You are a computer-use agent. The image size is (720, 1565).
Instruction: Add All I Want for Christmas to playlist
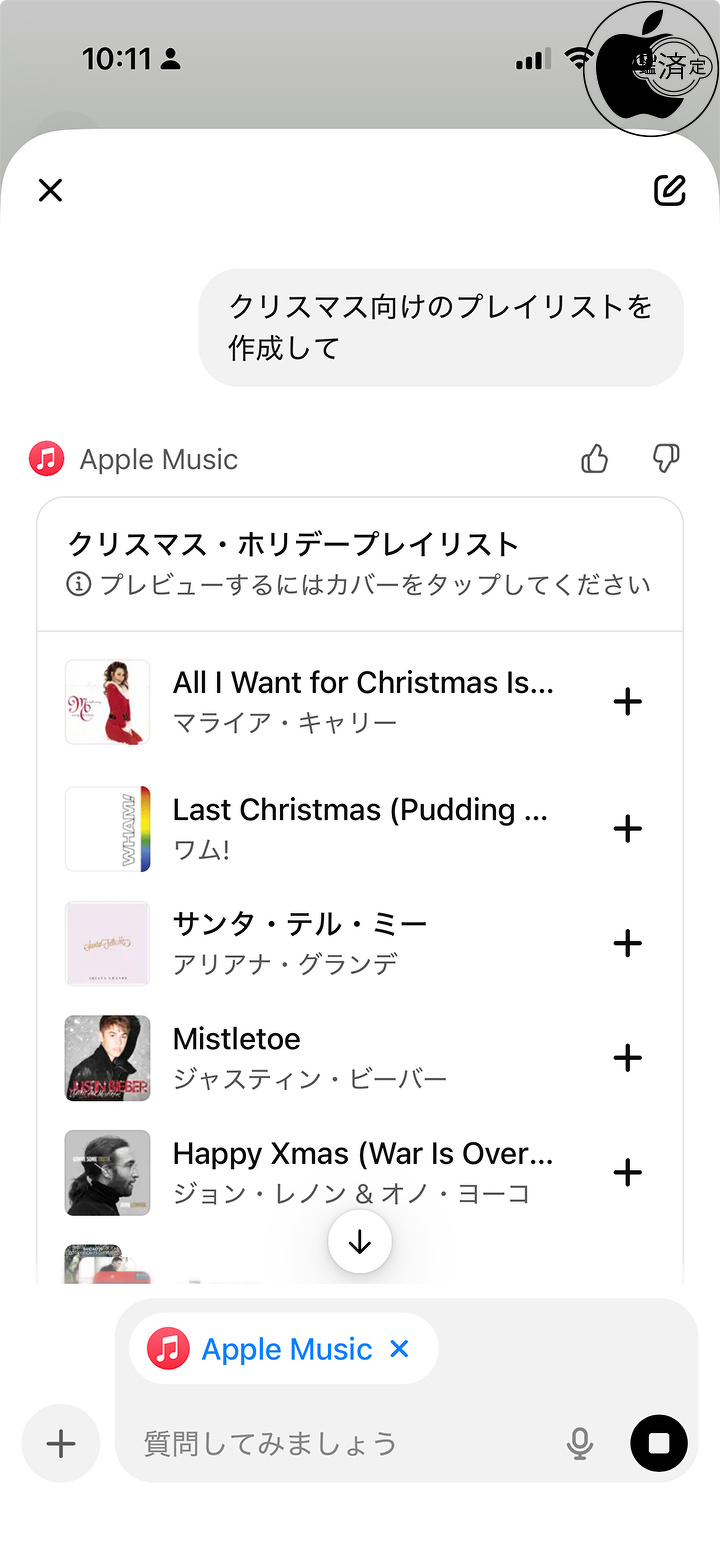(627, 702)
